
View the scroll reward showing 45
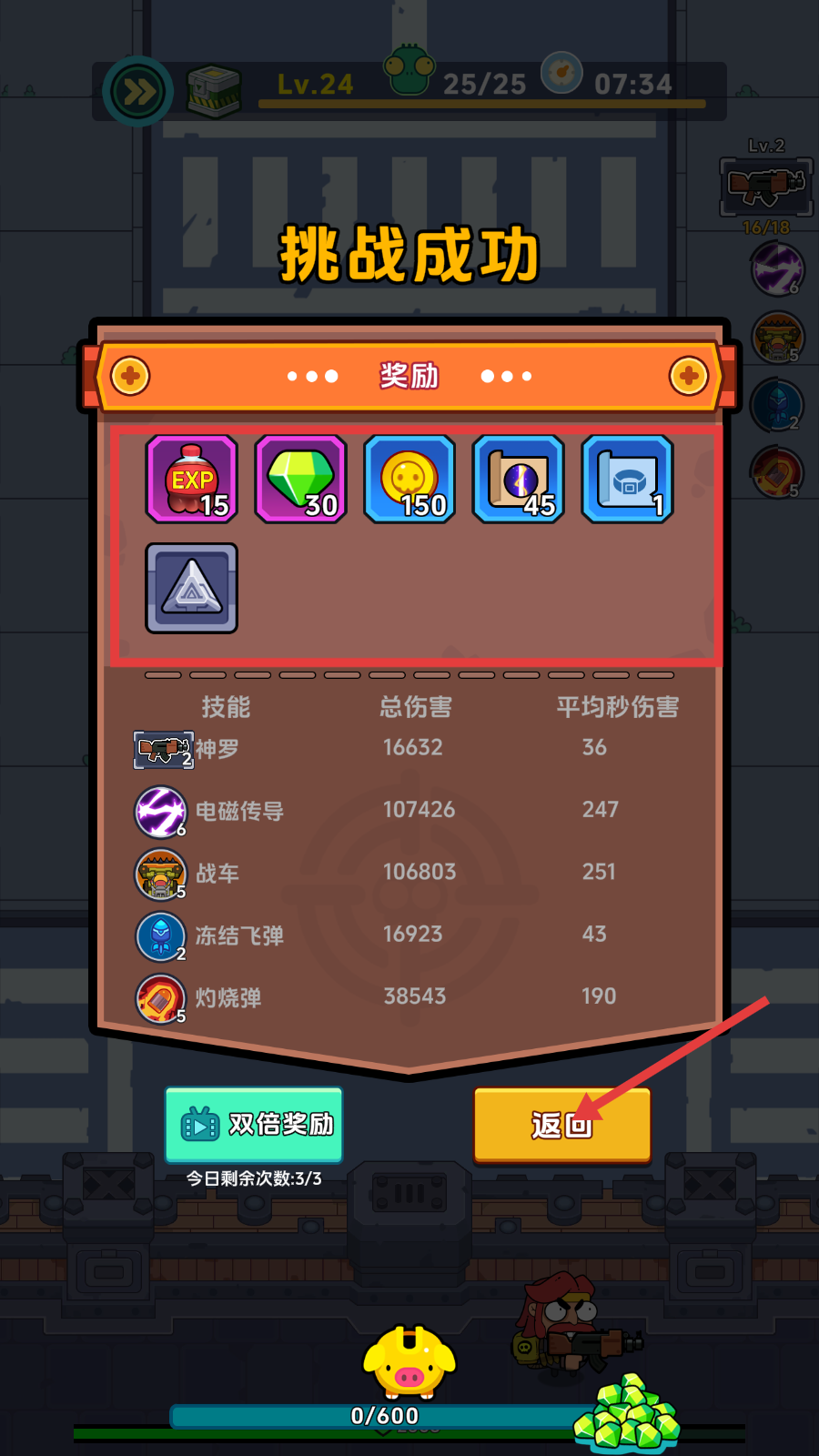(x=519, y=479)
